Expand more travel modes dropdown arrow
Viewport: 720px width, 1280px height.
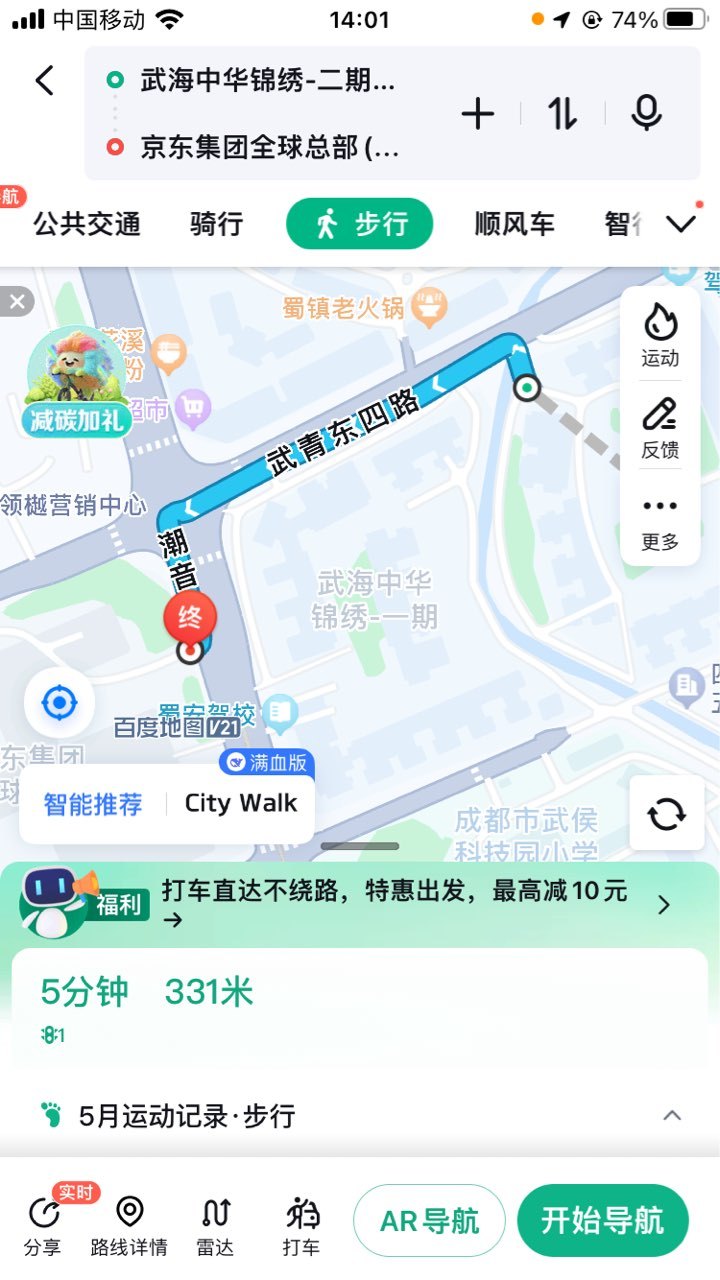681,224
